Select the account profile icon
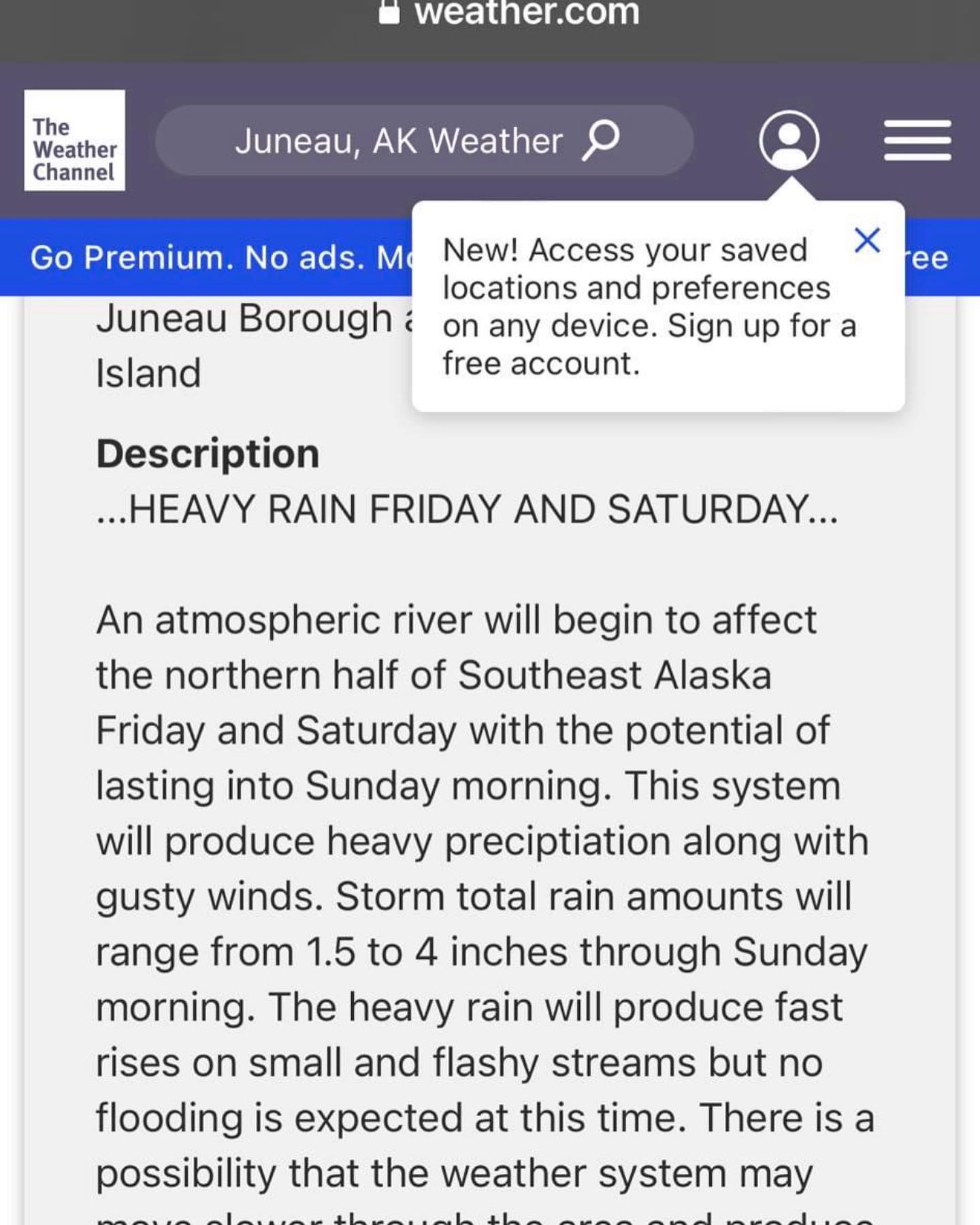The width and height of the screenshot is (980, 1225). (x=791, y=140)
